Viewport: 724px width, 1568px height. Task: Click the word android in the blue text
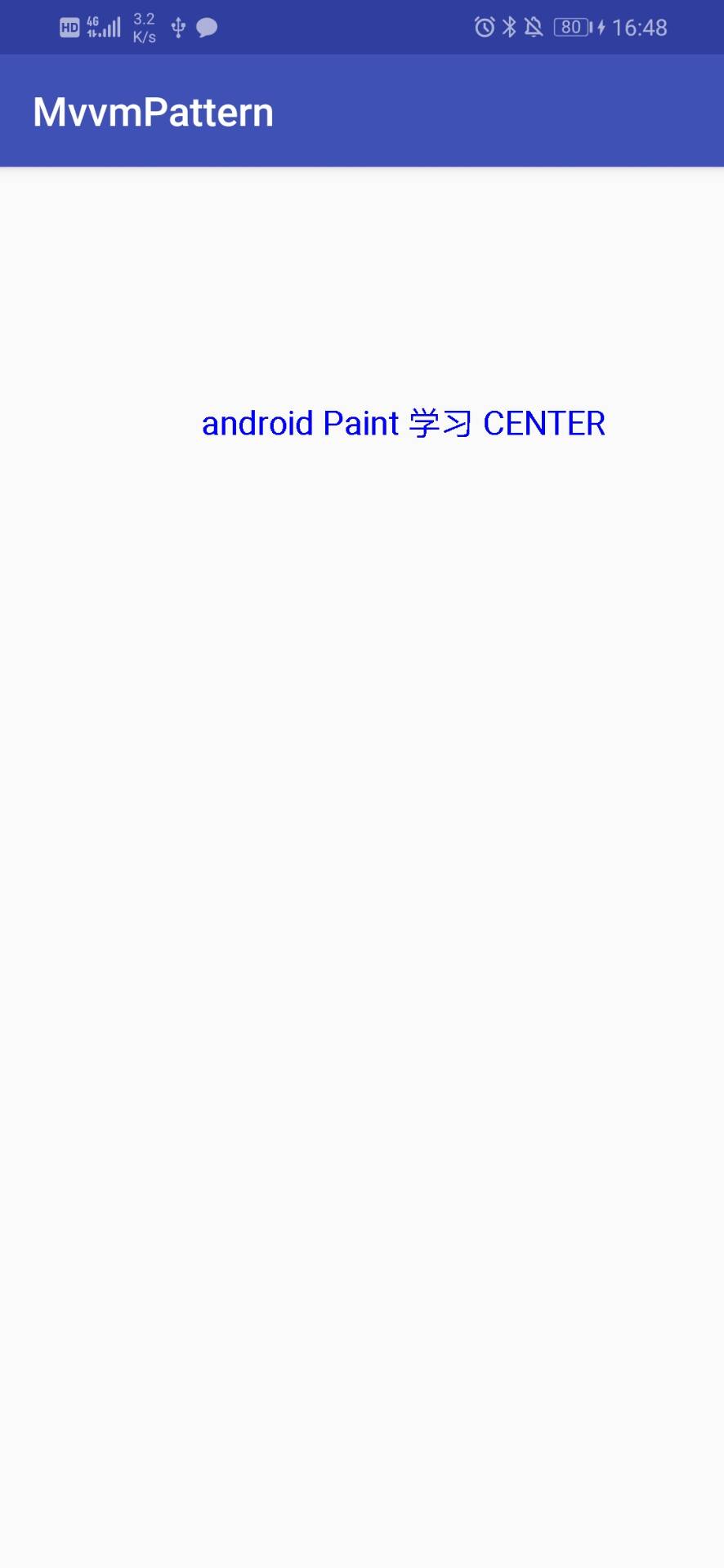258,423
